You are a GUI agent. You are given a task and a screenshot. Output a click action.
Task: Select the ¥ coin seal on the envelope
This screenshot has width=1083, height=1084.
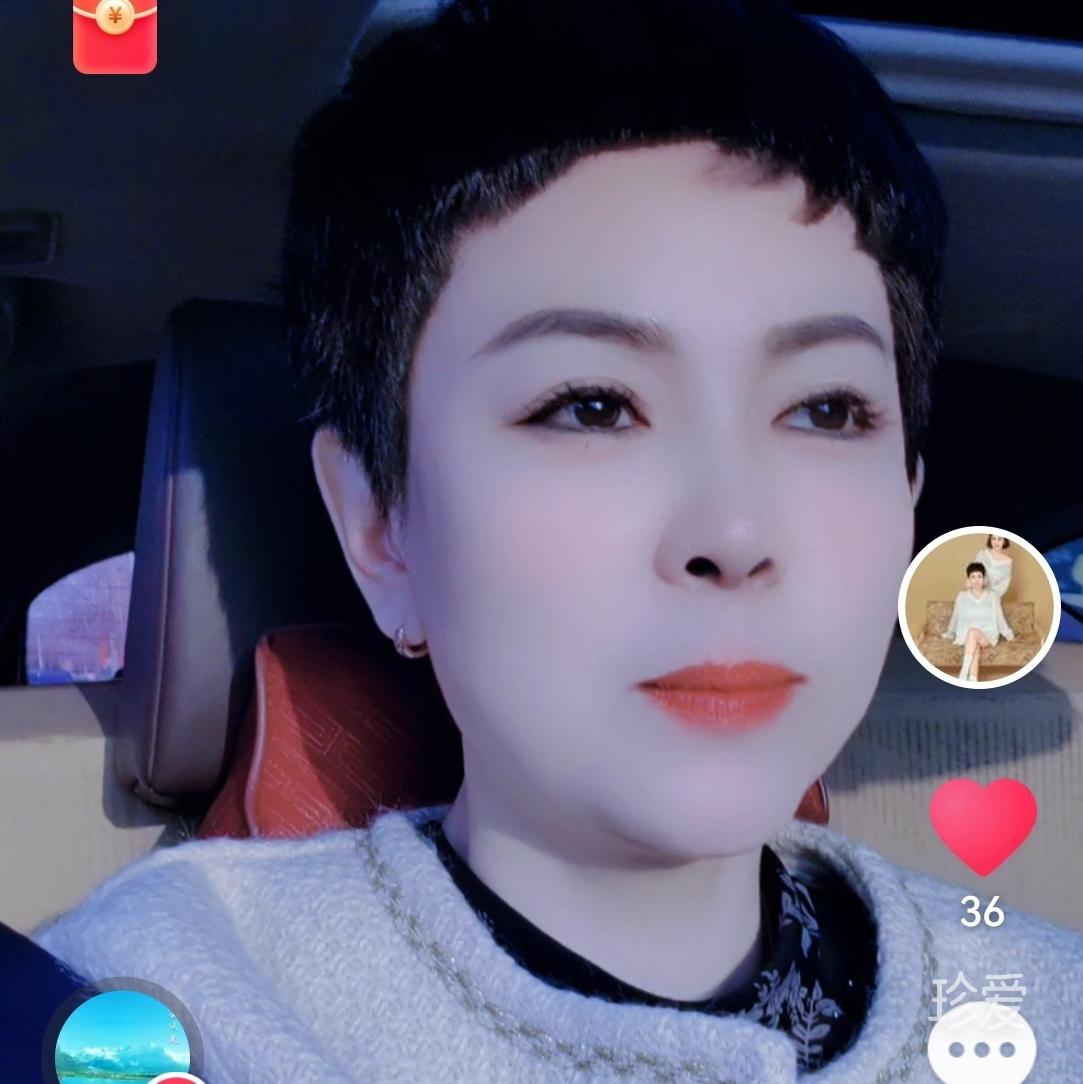(x=113, y=18)
